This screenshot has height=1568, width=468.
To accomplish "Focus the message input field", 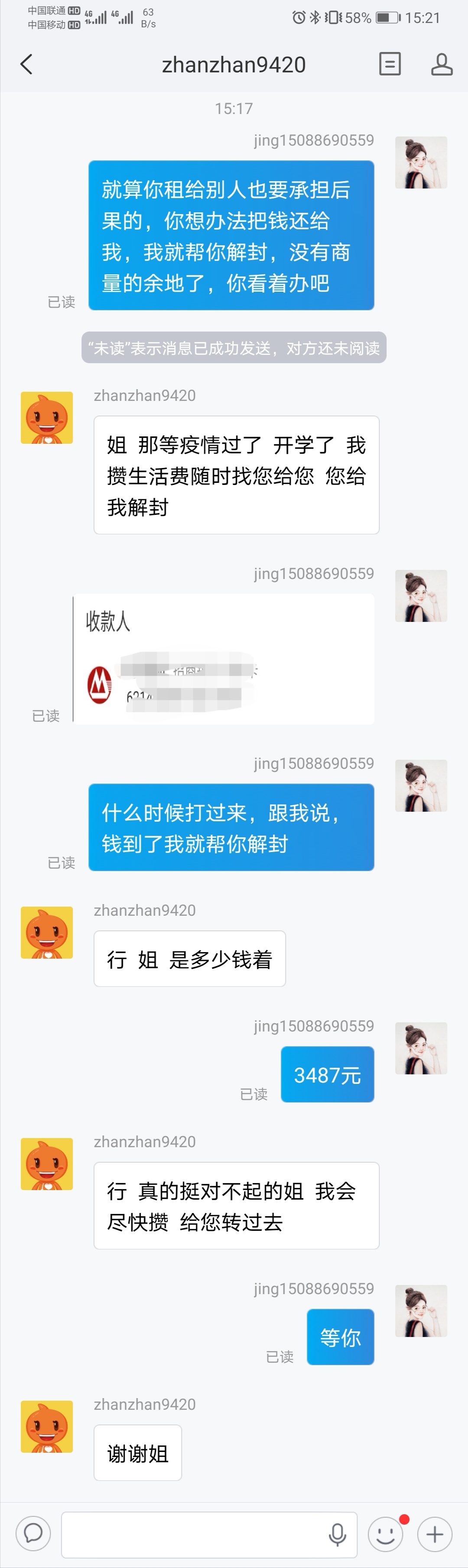I will [195, 1533].
